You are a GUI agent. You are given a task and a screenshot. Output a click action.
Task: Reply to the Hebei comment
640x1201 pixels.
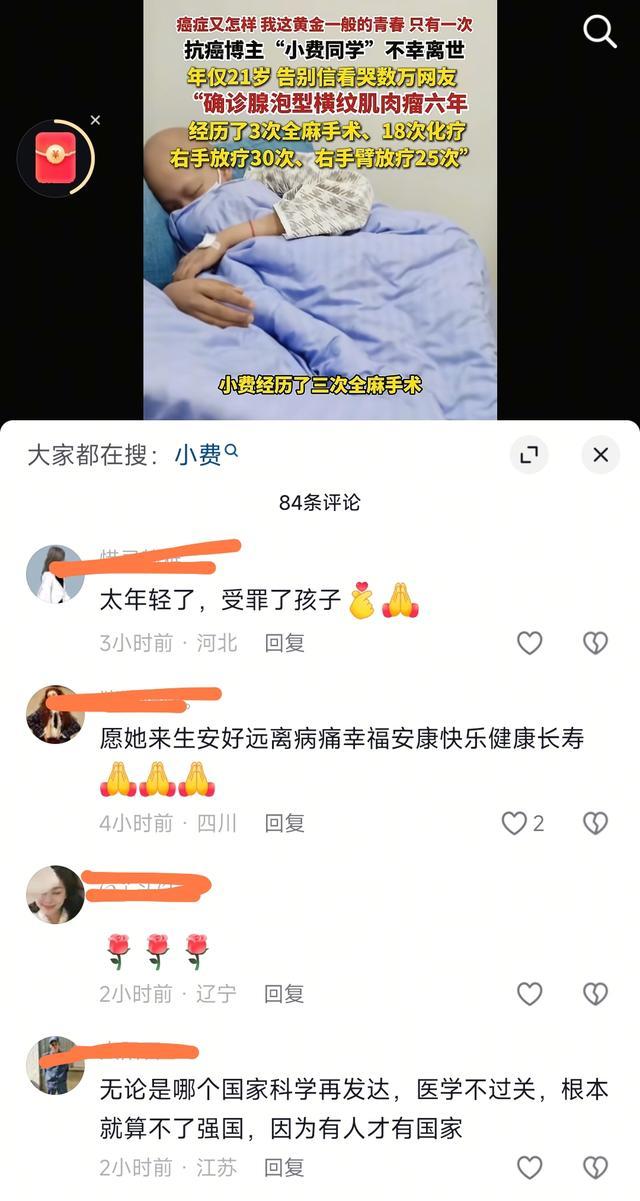(x=284, y=643)
